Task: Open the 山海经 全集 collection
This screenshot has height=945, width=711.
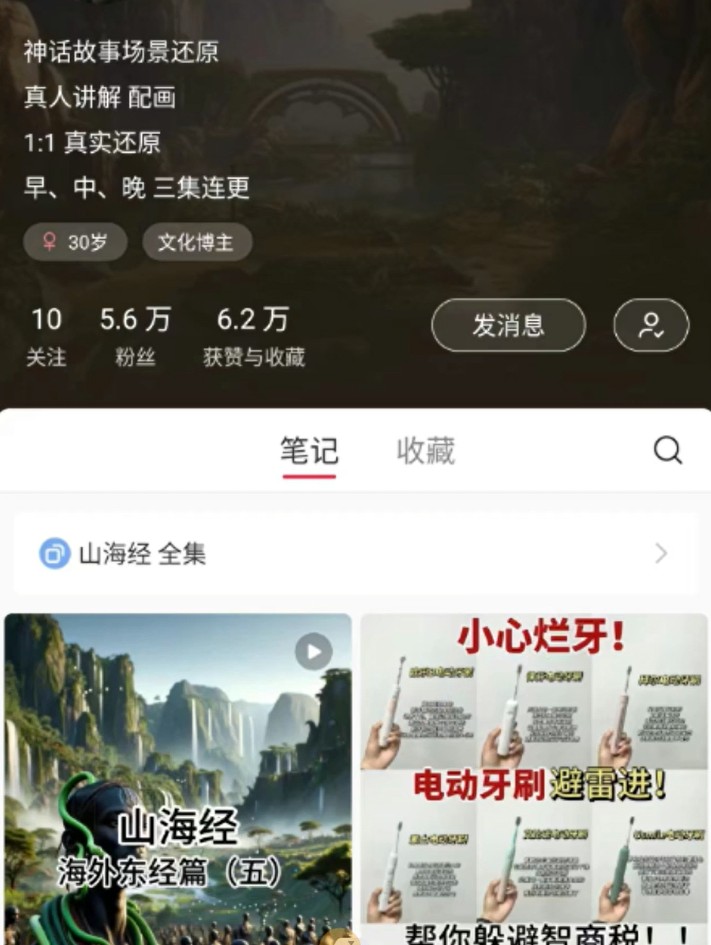Action: (355, 553)
